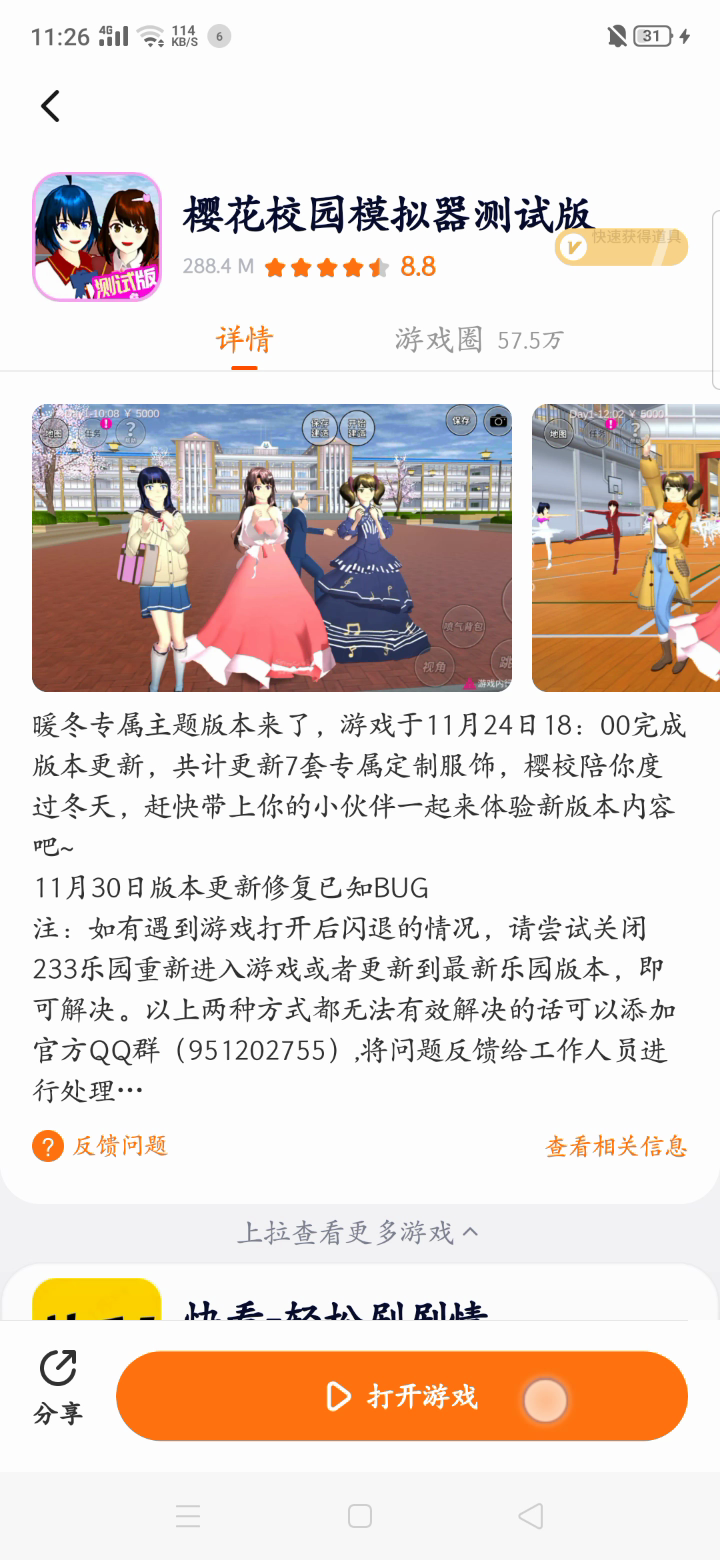
Task: Open 查看相关信息 link
Action: point(616,1146)
